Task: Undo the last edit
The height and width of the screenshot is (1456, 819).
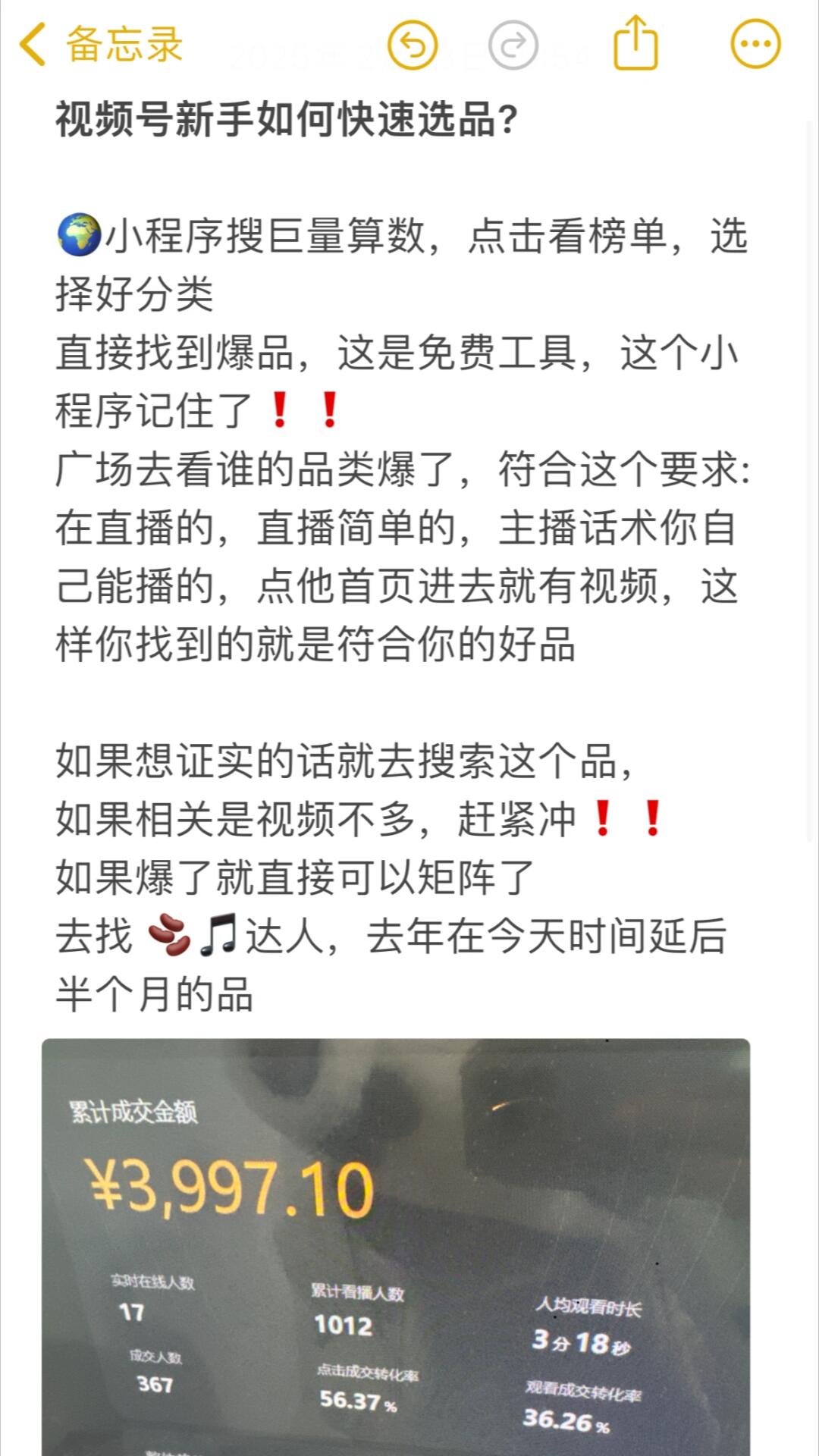Action: pos(413,45)
